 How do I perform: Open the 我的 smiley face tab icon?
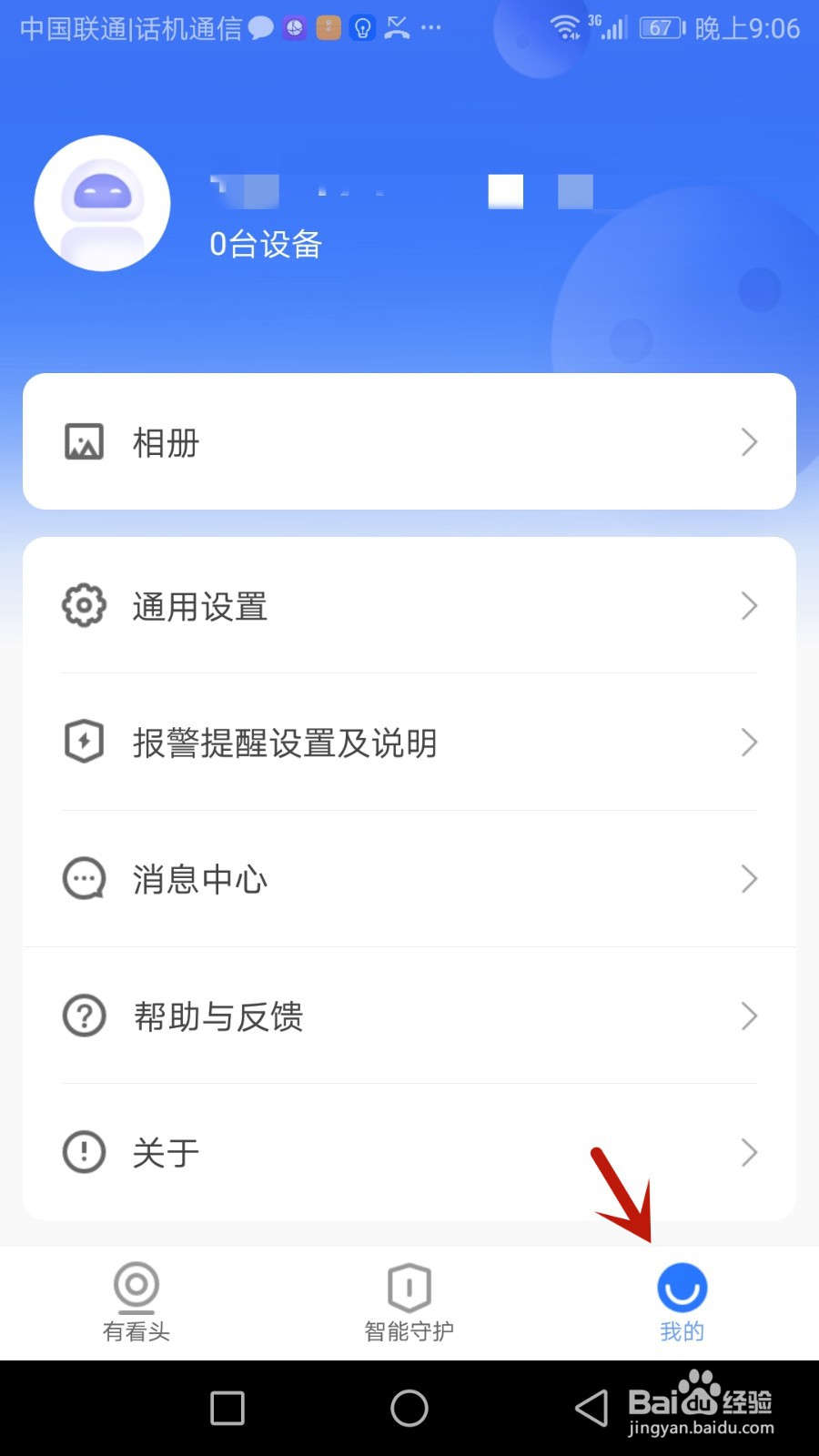[x=682, y=1286]
